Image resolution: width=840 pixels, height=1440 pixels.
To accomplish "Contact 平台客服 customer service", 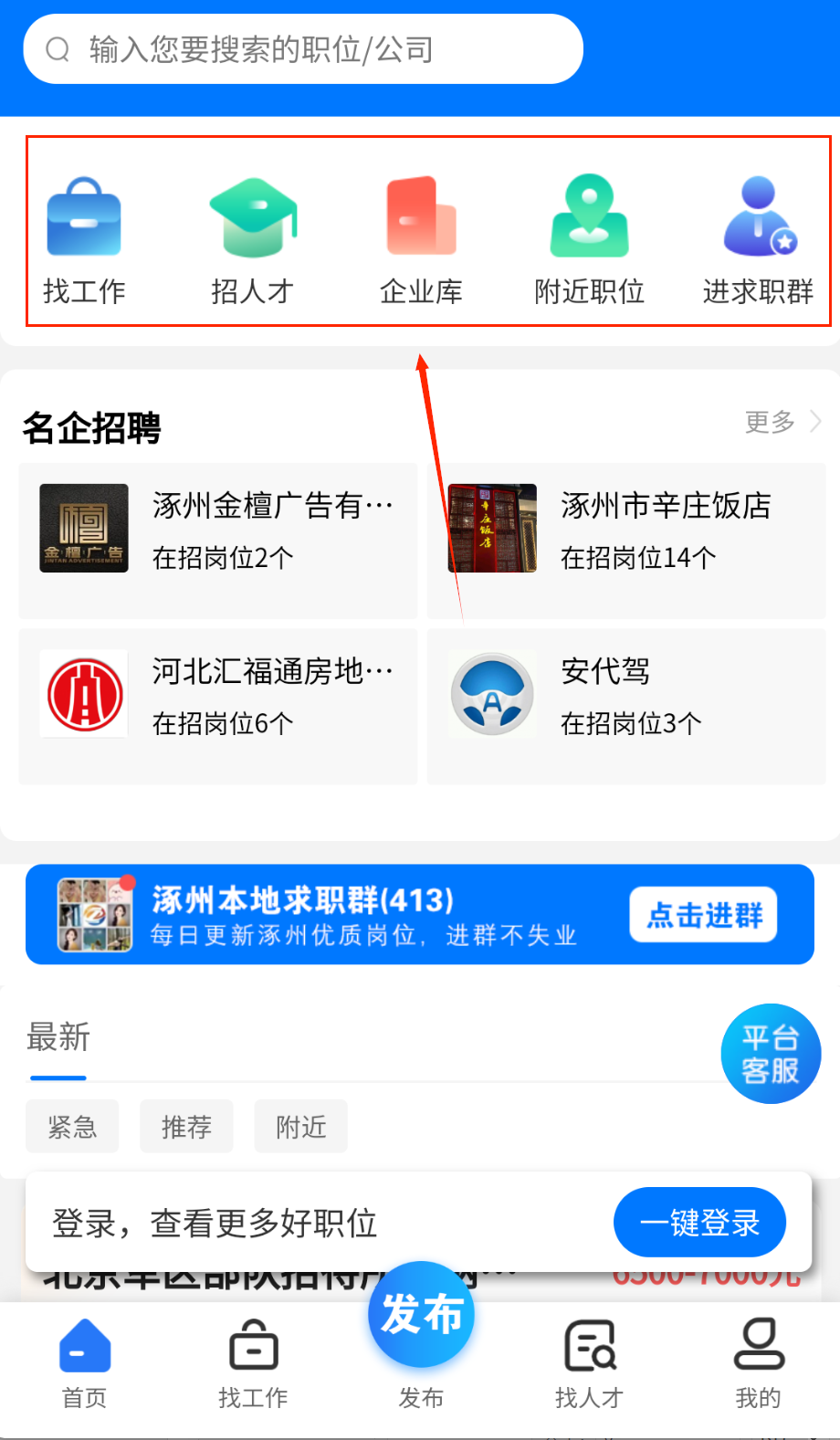I will click(771, 1054).
